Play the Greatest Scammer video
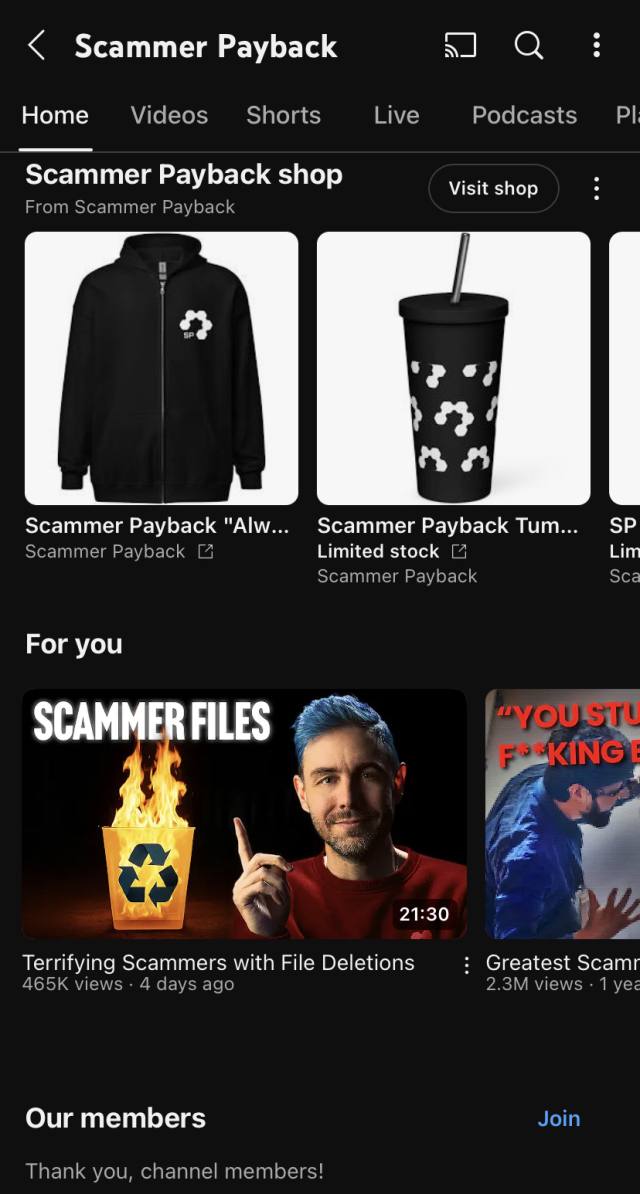 pyautogui.click(x=562, y=813)
